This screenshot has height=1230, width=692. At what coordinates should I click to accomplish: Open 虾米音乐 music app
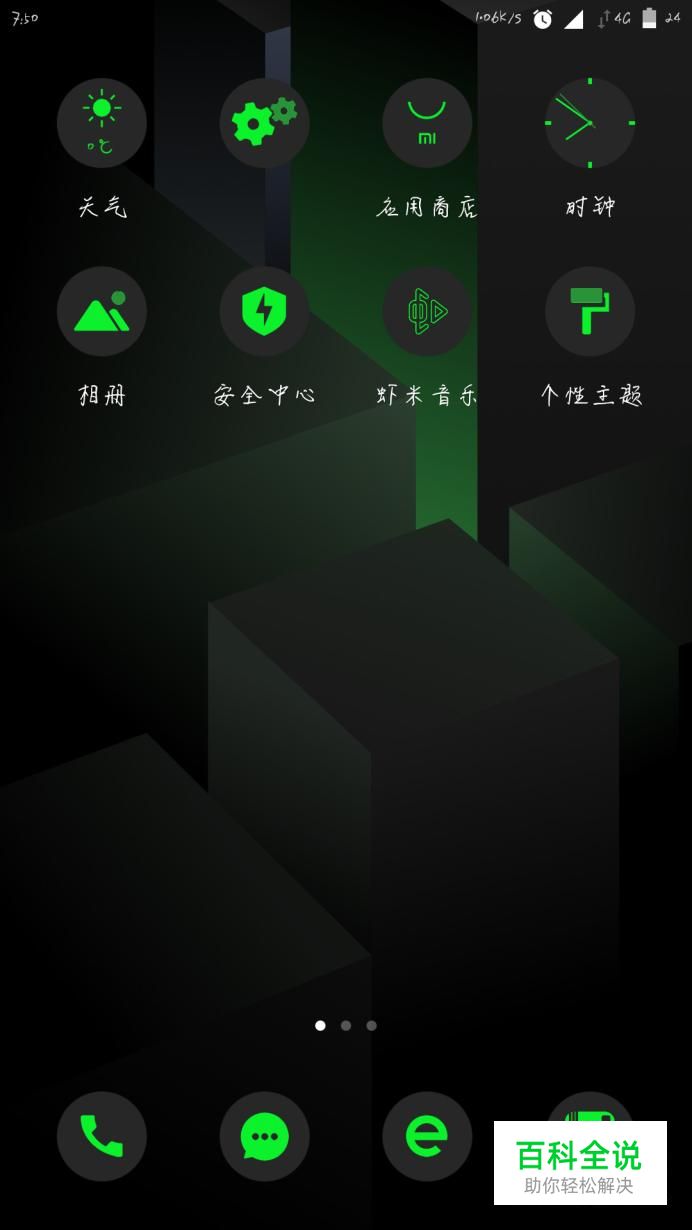click(427, 312)
